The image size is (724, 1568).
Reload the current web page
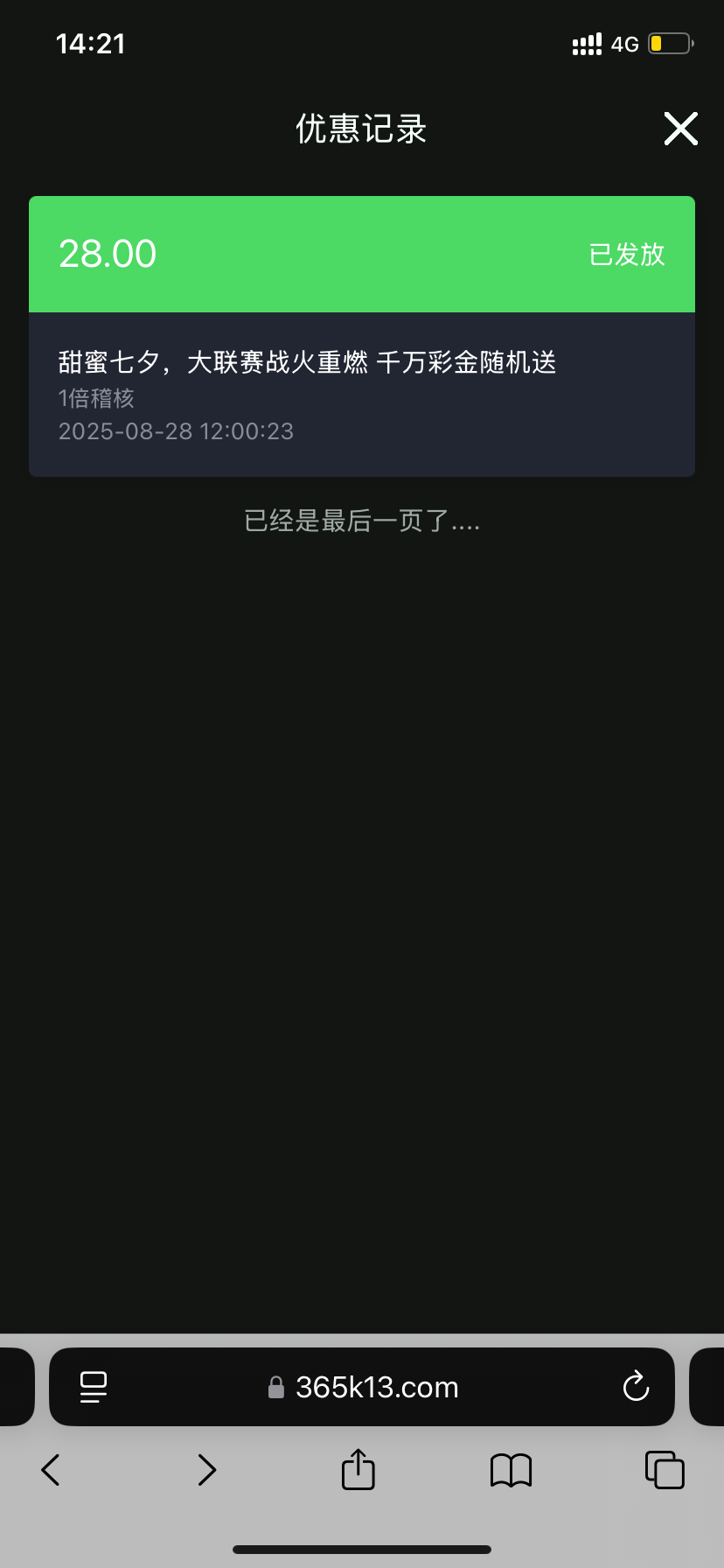636,1387
